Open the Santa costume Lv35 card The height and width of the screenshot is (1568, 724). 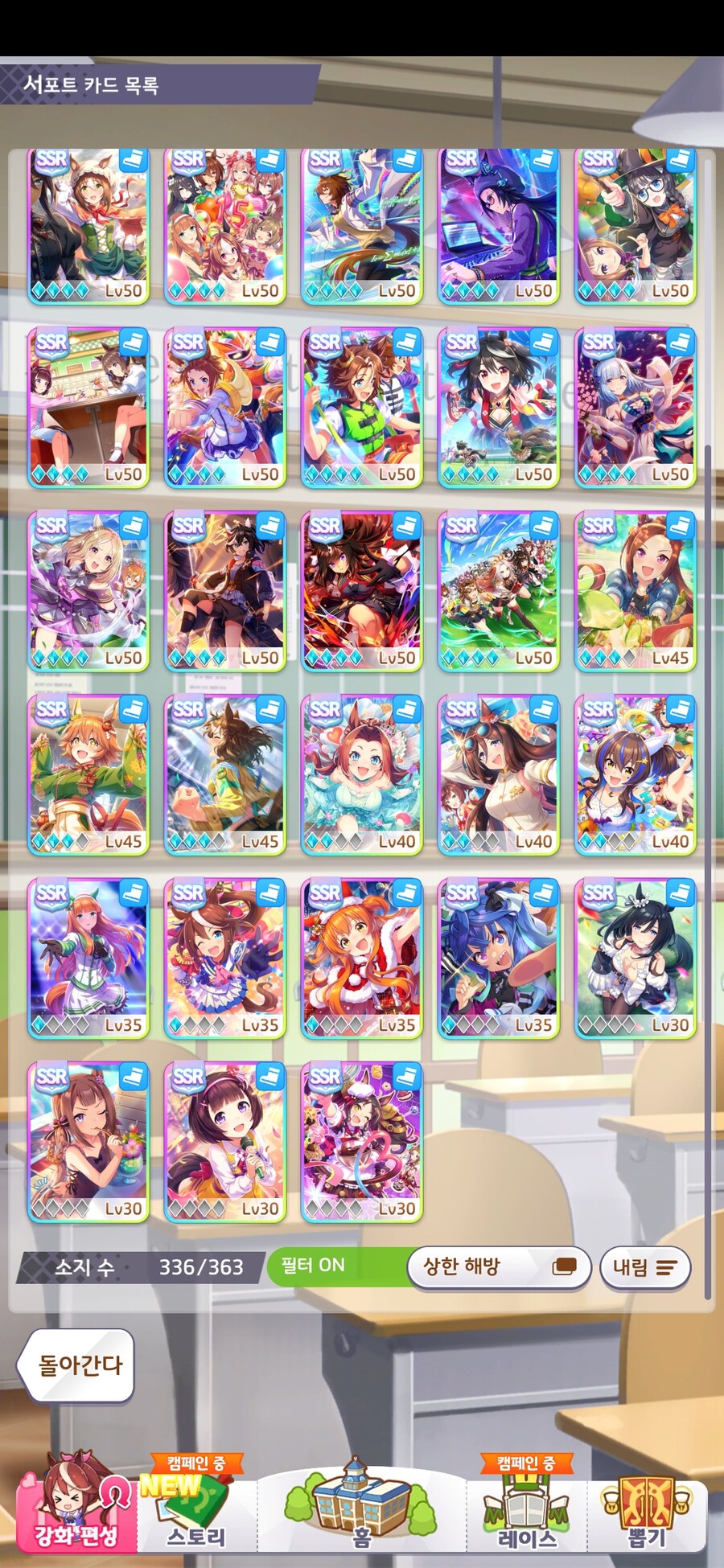pos(362,958)
